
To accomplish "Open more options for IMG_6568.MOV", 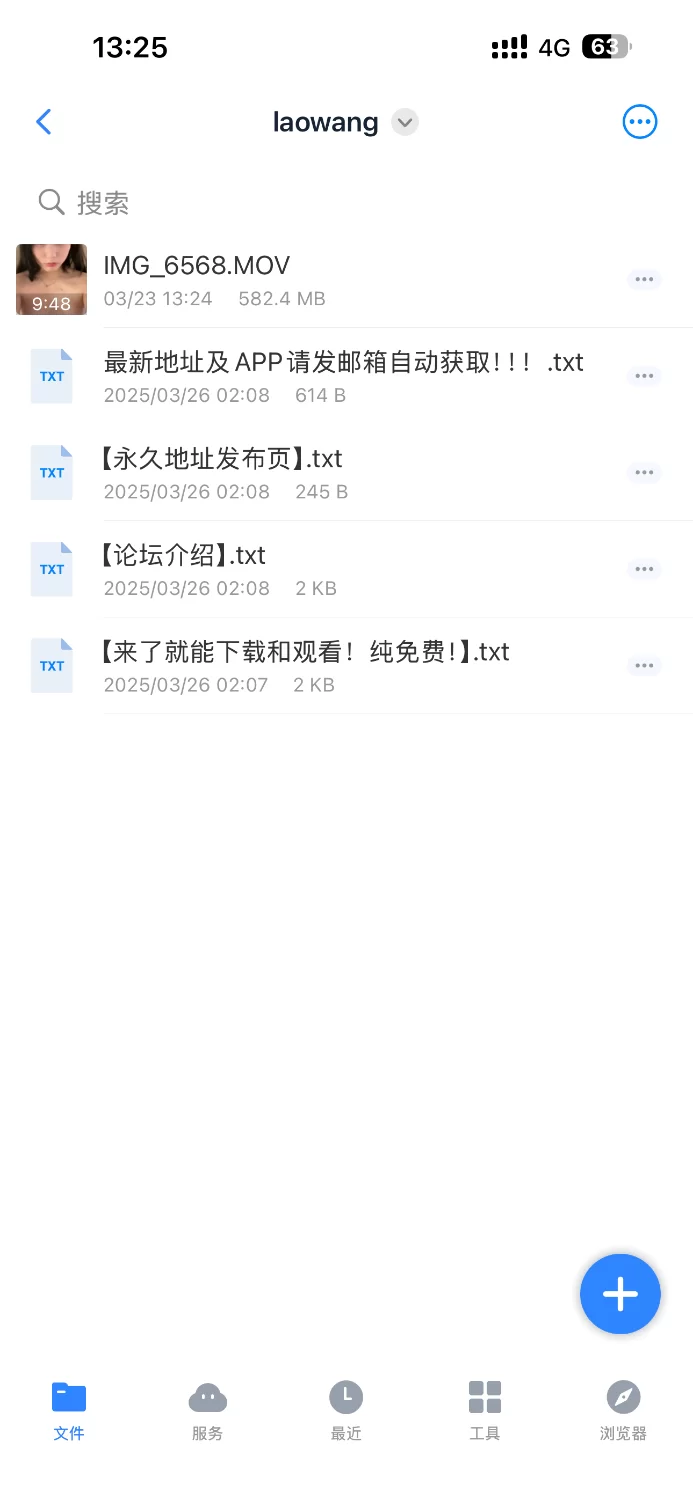I will (644, 279).
